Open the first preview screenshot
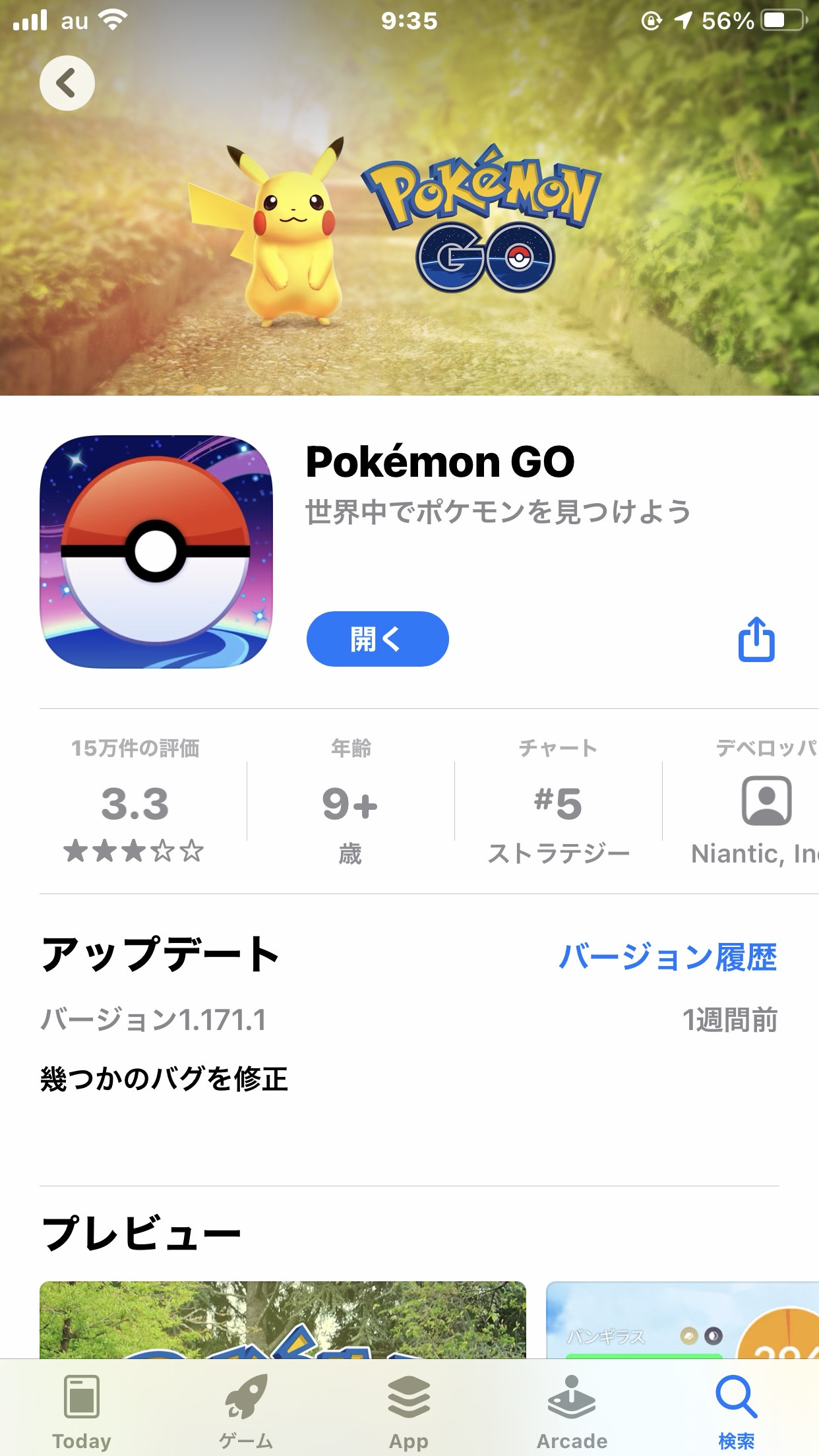Screen dimensions: 819x1456 282,1319
